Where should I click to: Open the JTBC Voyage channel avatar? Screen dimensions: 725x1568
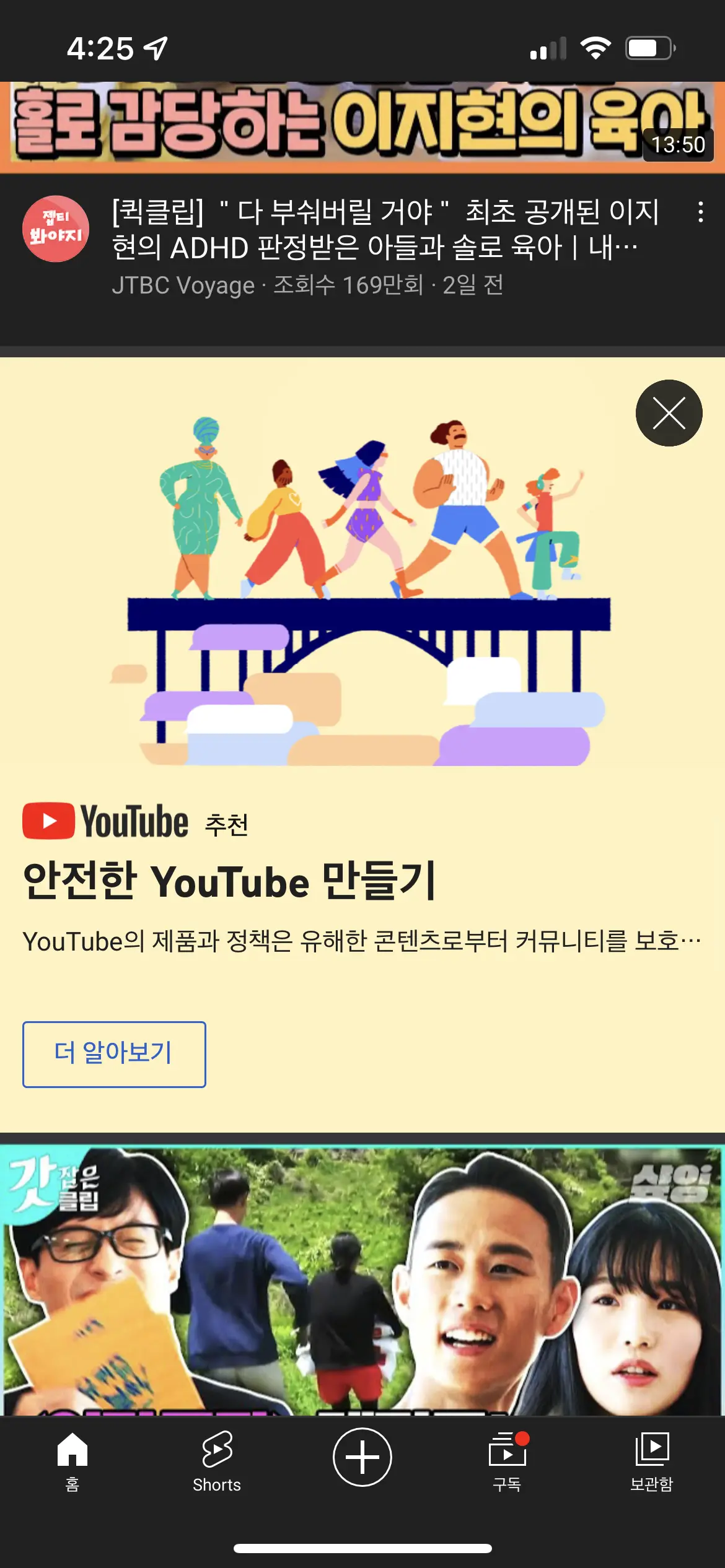(56, 229)
